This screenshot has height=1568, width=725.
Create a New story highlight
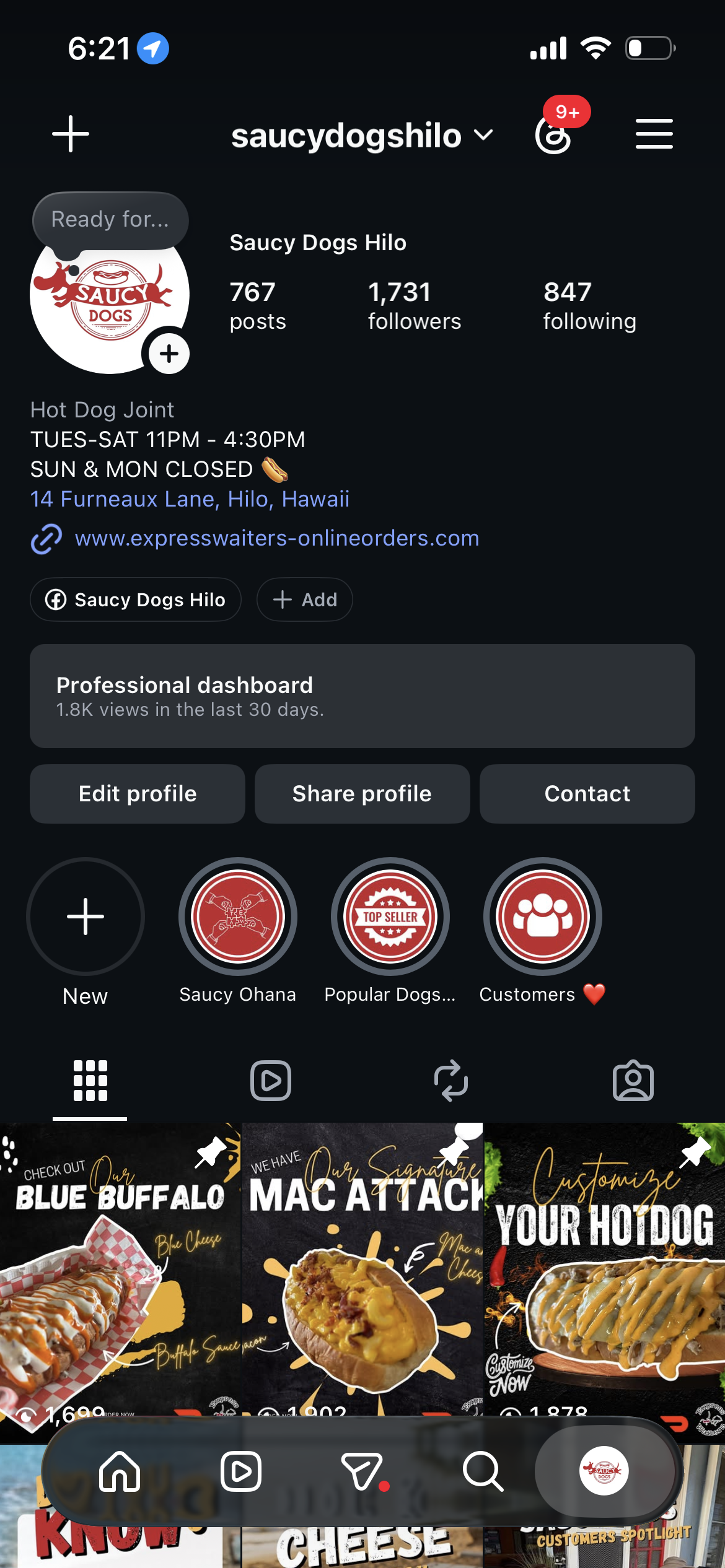click(86, 917)
